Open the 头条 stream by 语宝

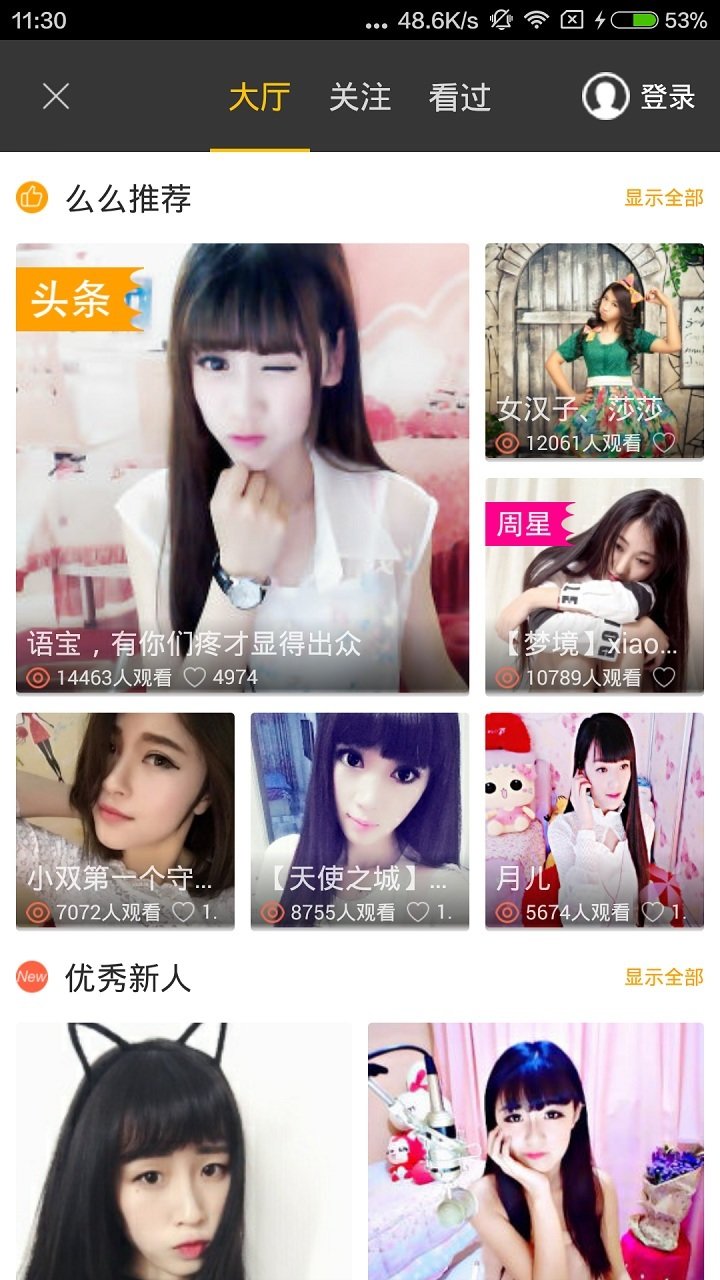tap(242, 467)
